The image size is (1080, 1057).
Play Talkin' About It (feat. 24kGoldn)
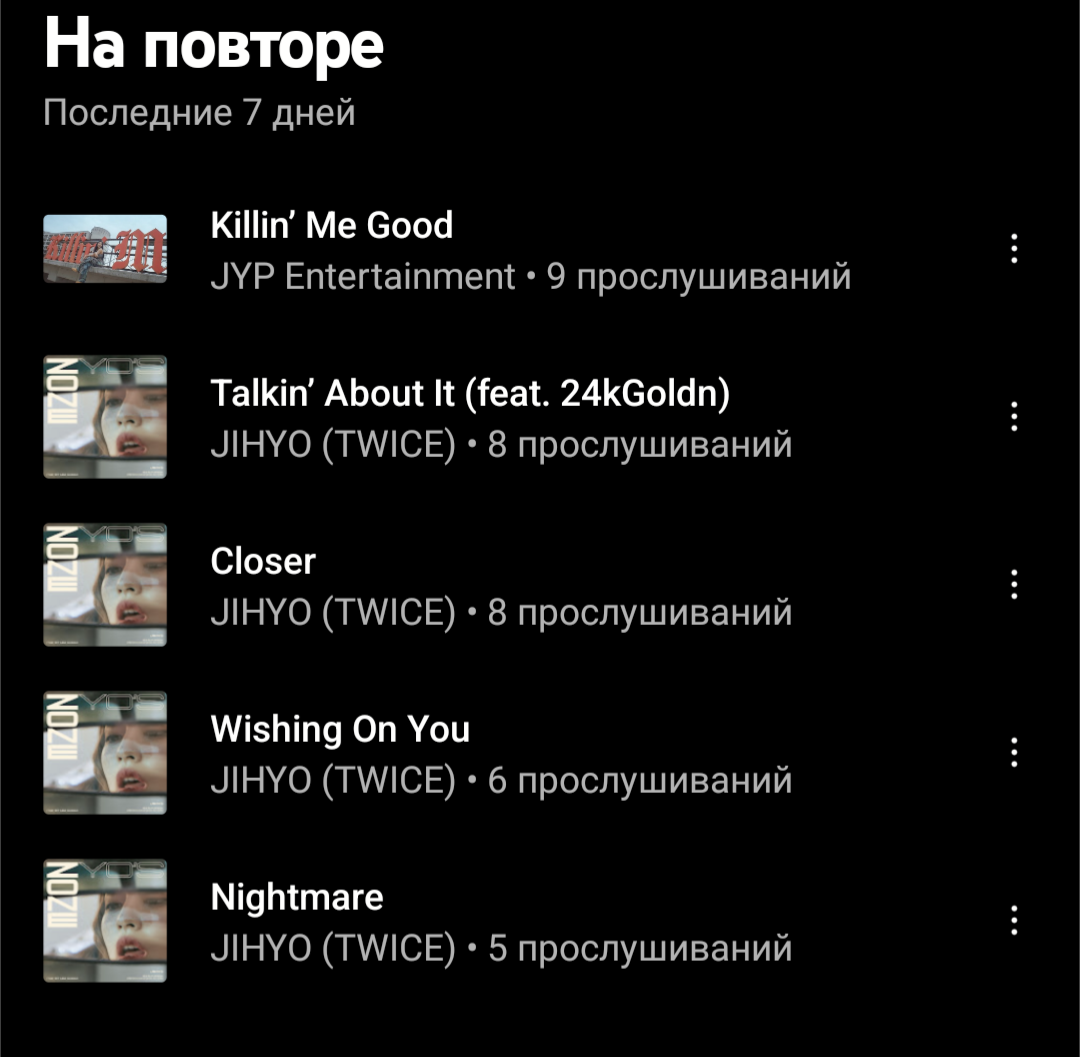(470, 394)
